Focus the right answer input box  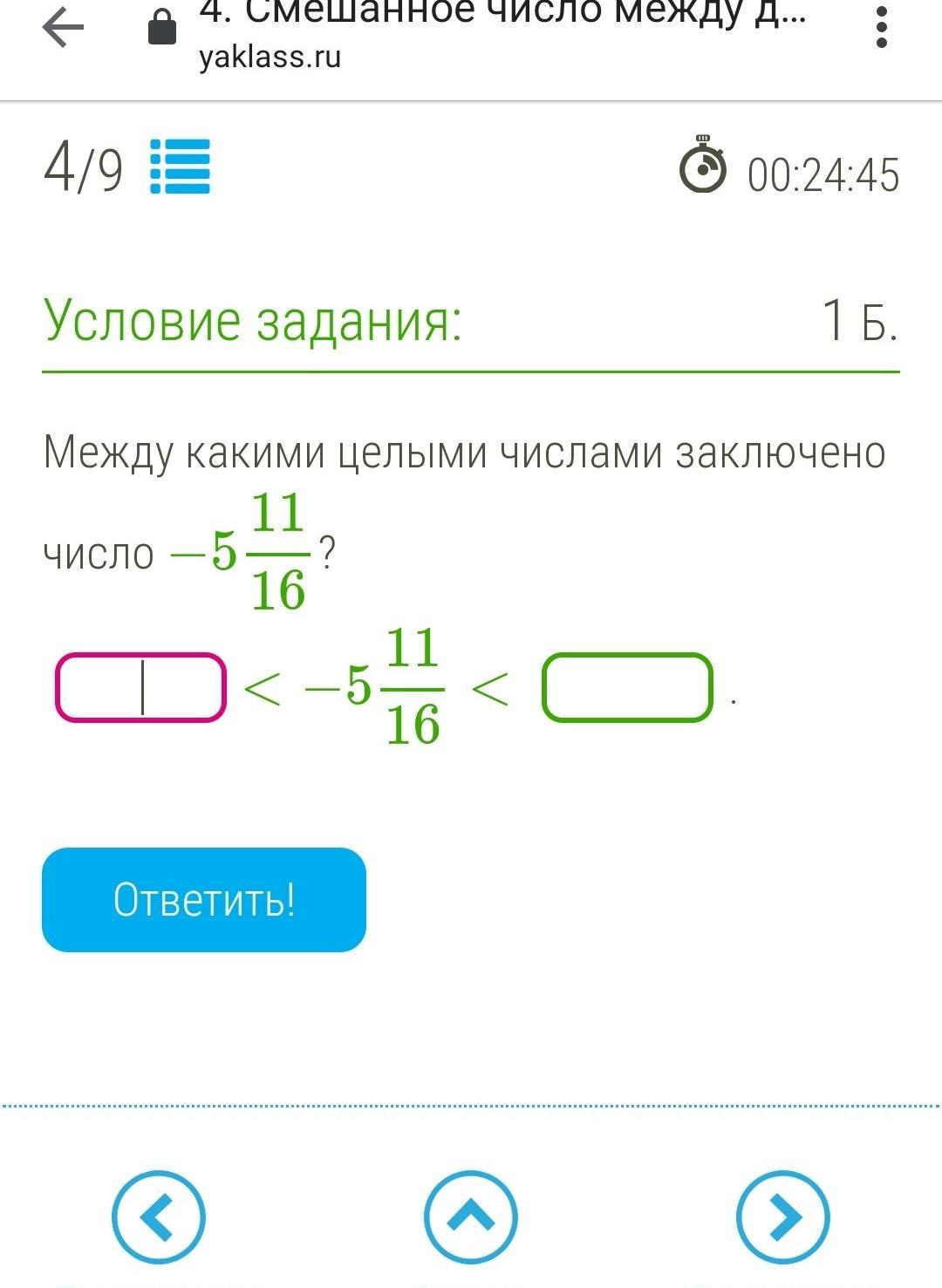coord(627,688)
